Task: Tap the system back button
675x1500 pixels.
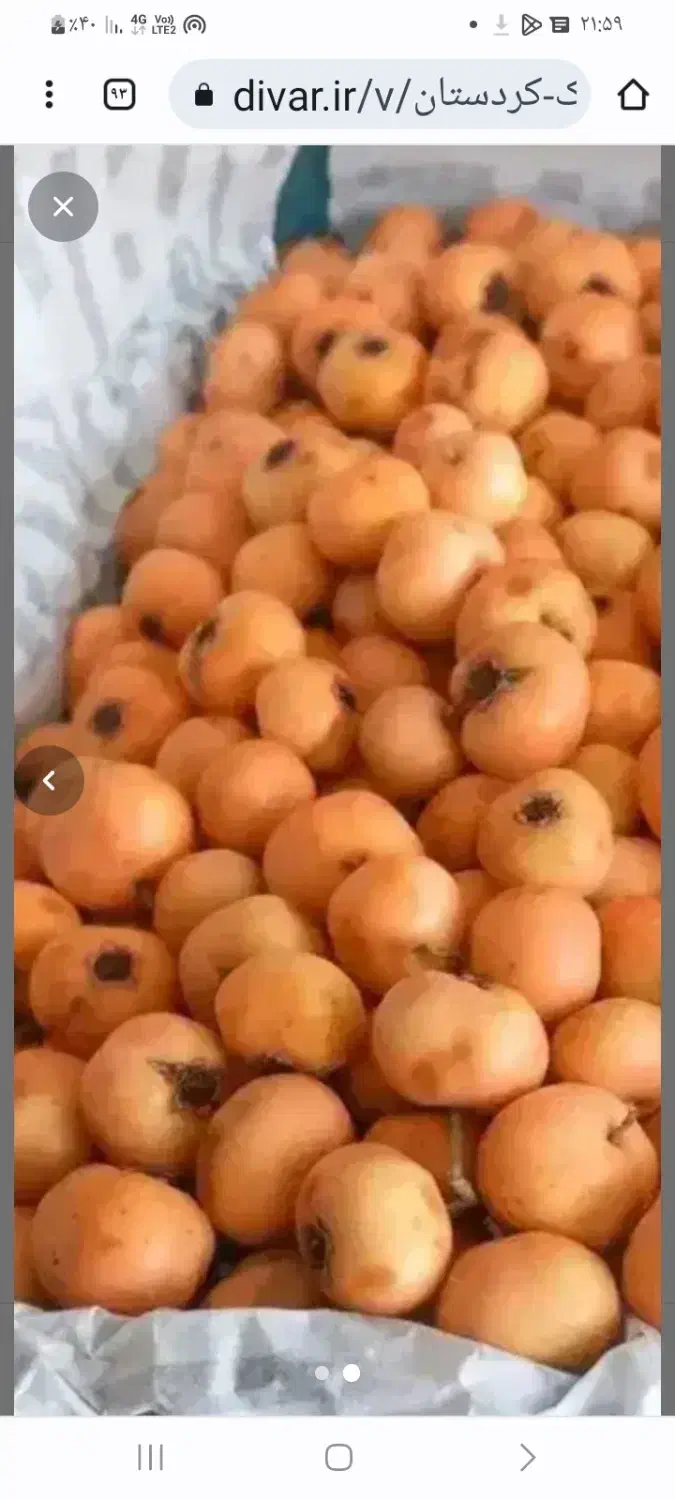Action: point(527,1458)
